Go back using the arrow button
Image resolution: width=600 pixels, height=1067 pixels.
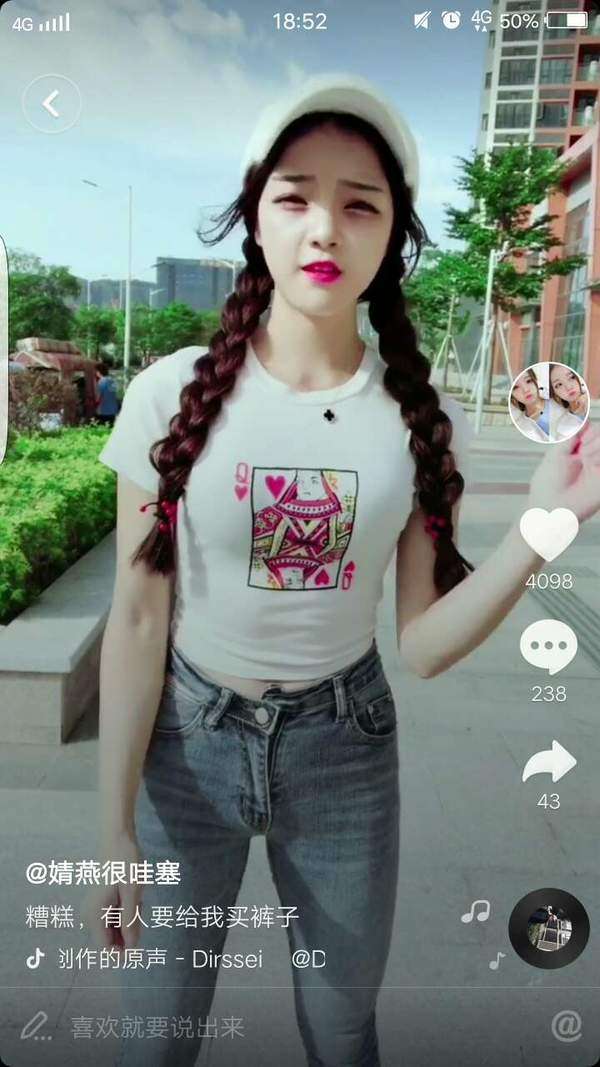tap(51, 103)
